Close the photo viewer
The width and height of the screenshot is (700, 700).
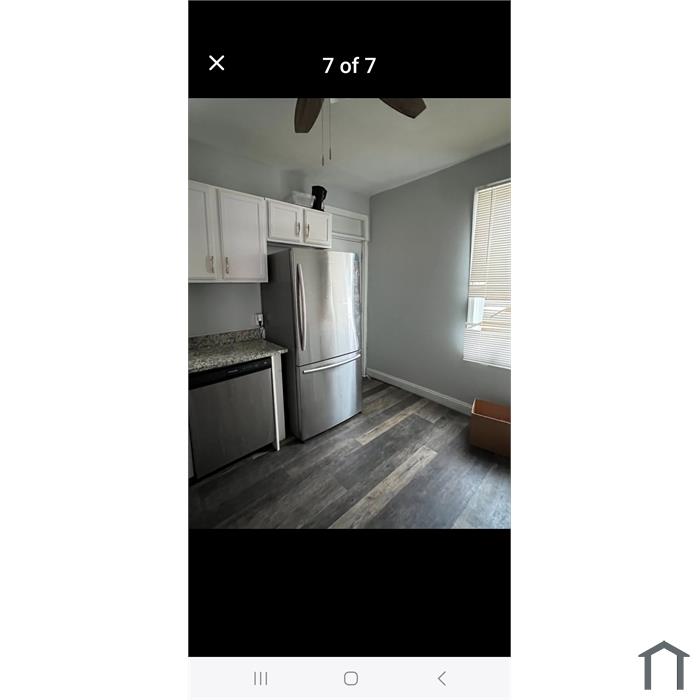point(216,63)
